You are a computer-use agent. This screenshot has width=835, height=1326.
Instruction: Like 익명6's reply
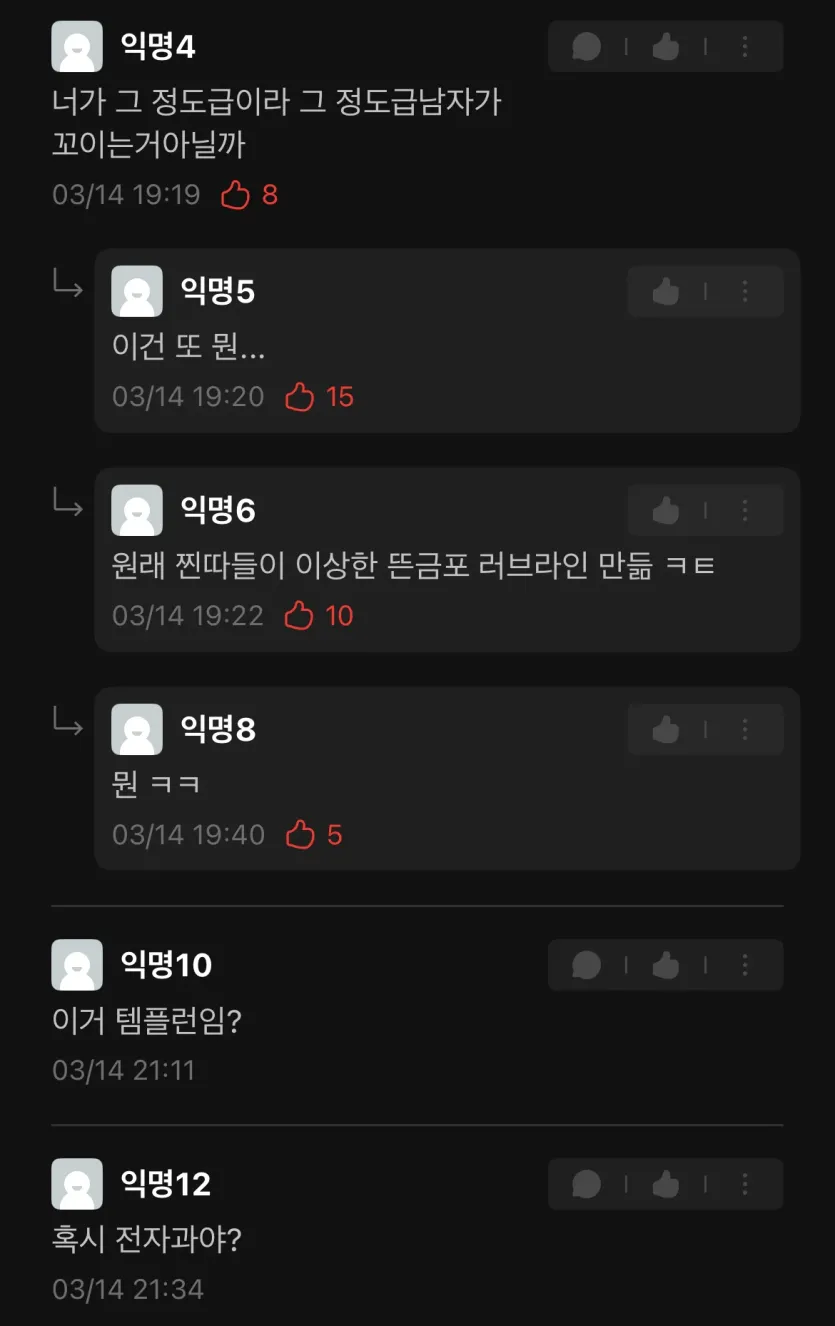pyautogui.click(x=666, y=511)
